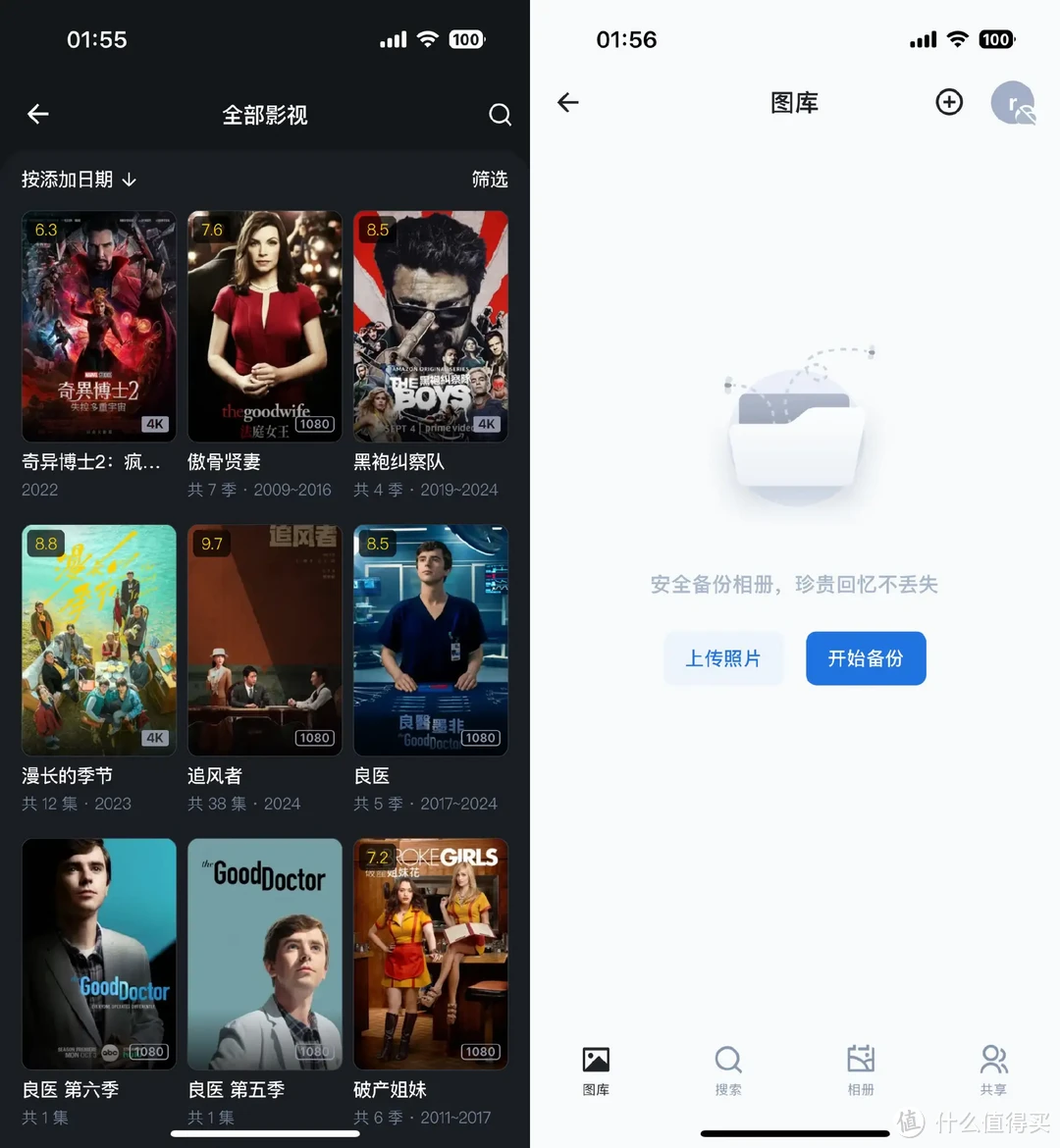Tap the 上传照片 button
Viewport: 1060px width, 1148px height.
723,658
